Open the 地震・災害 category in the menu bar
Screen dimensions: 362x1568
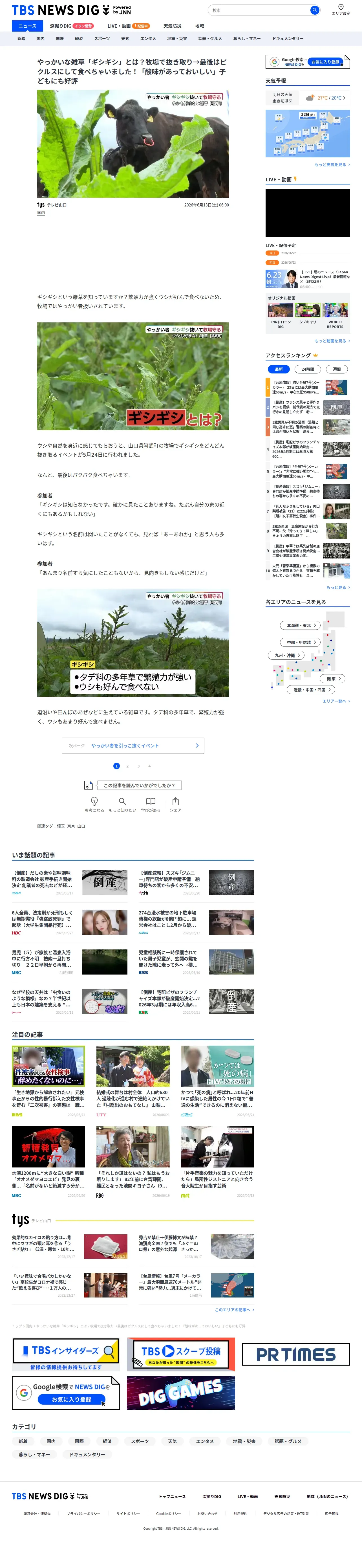[x=177, y=38]
